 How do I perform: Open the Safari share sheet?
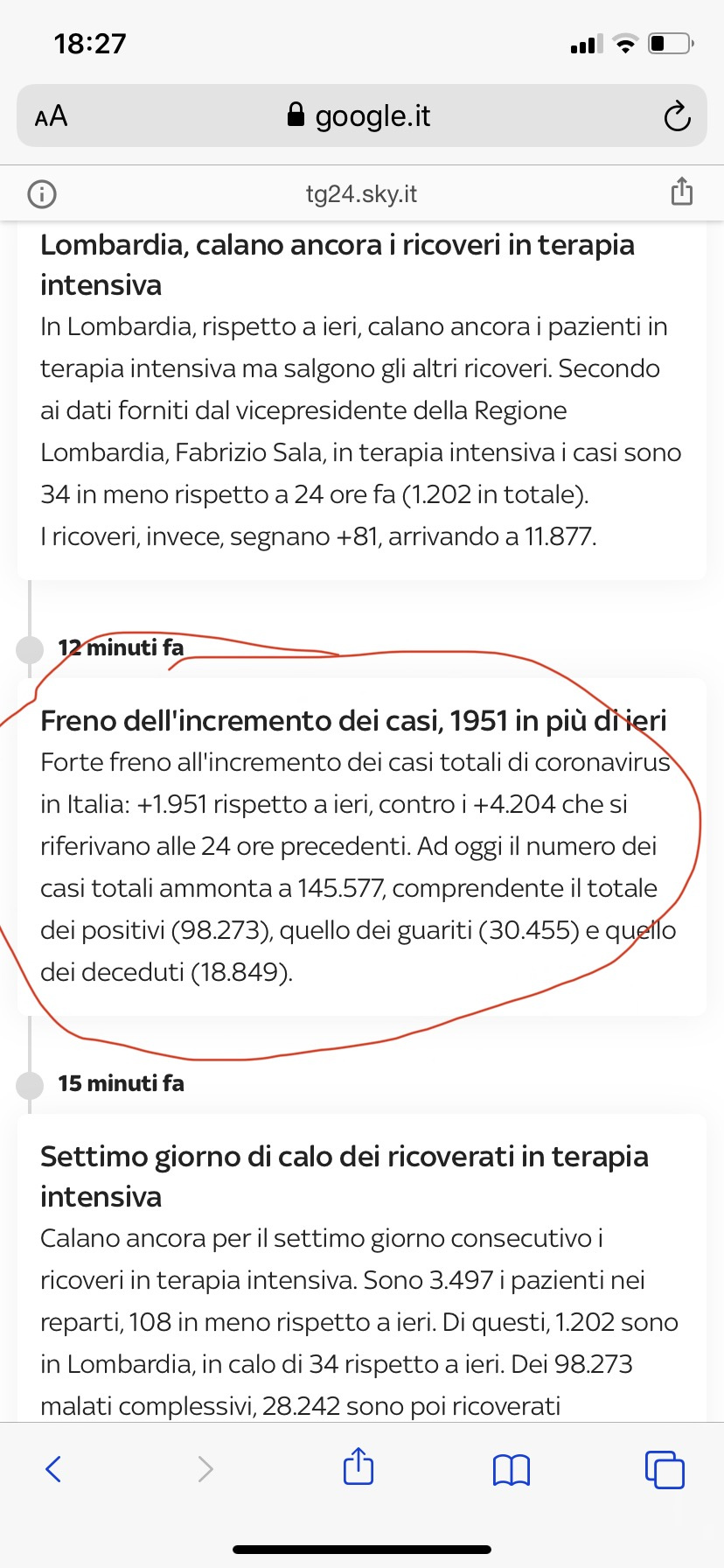359,1466
